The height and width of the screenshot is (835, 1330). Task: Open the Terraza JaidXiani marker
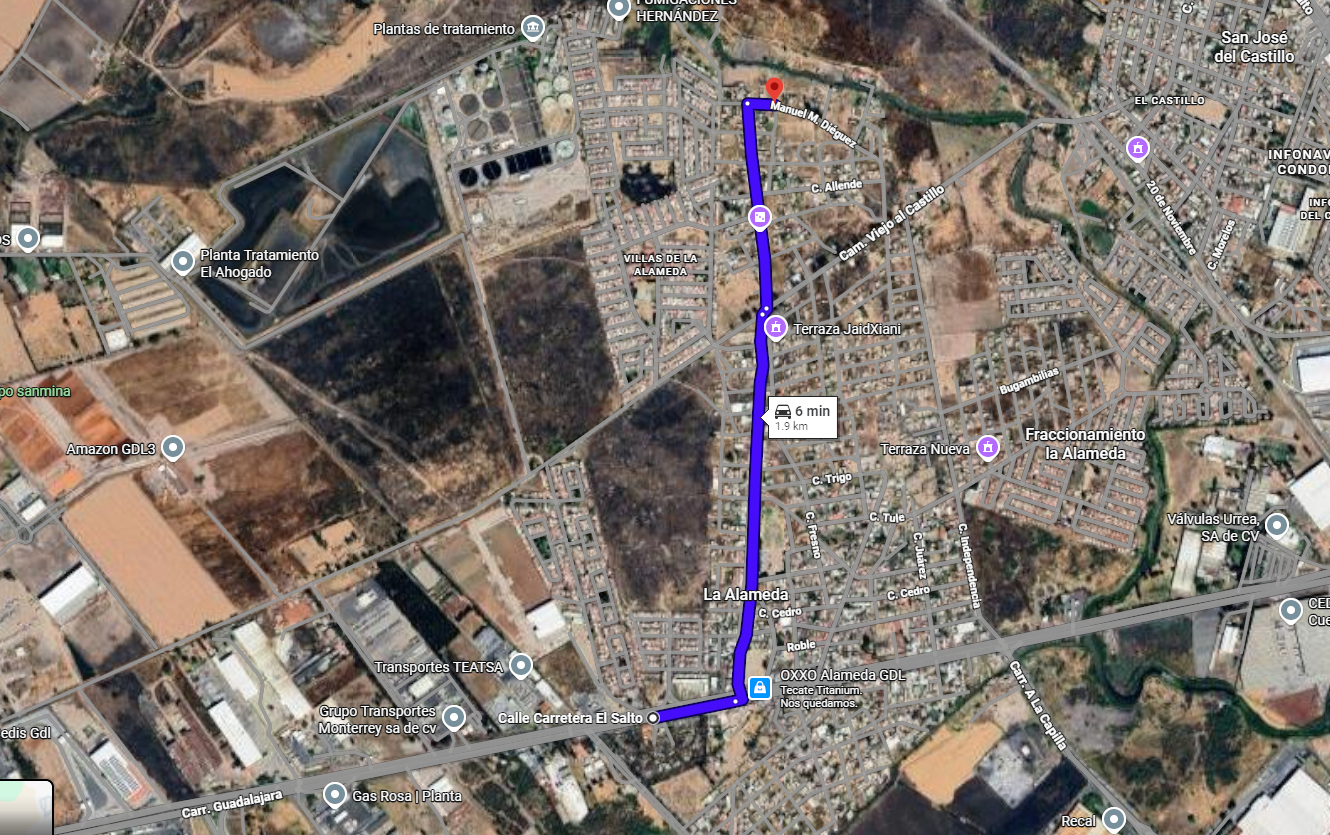pos(774,327)
